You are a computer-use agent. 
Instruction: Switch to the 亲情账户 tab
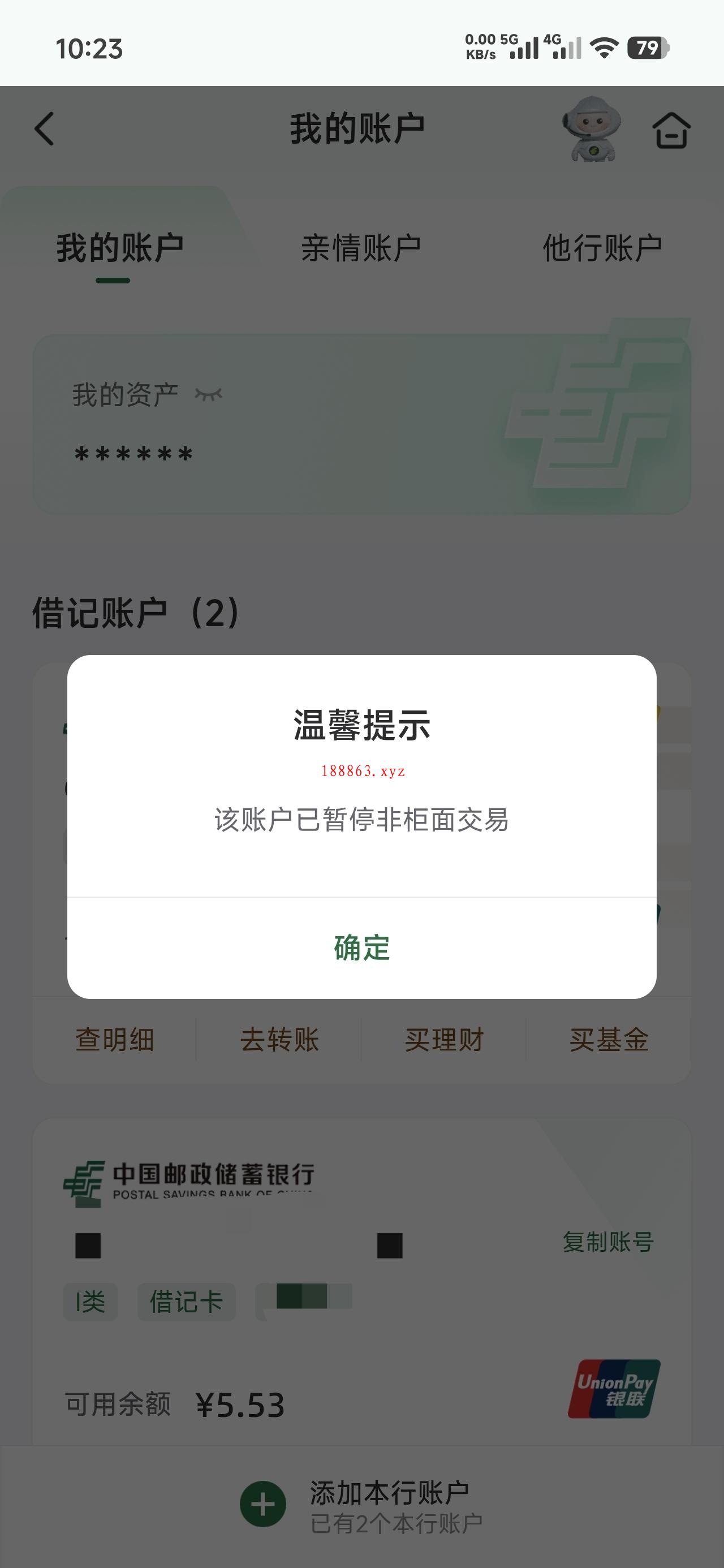(361, 248)
